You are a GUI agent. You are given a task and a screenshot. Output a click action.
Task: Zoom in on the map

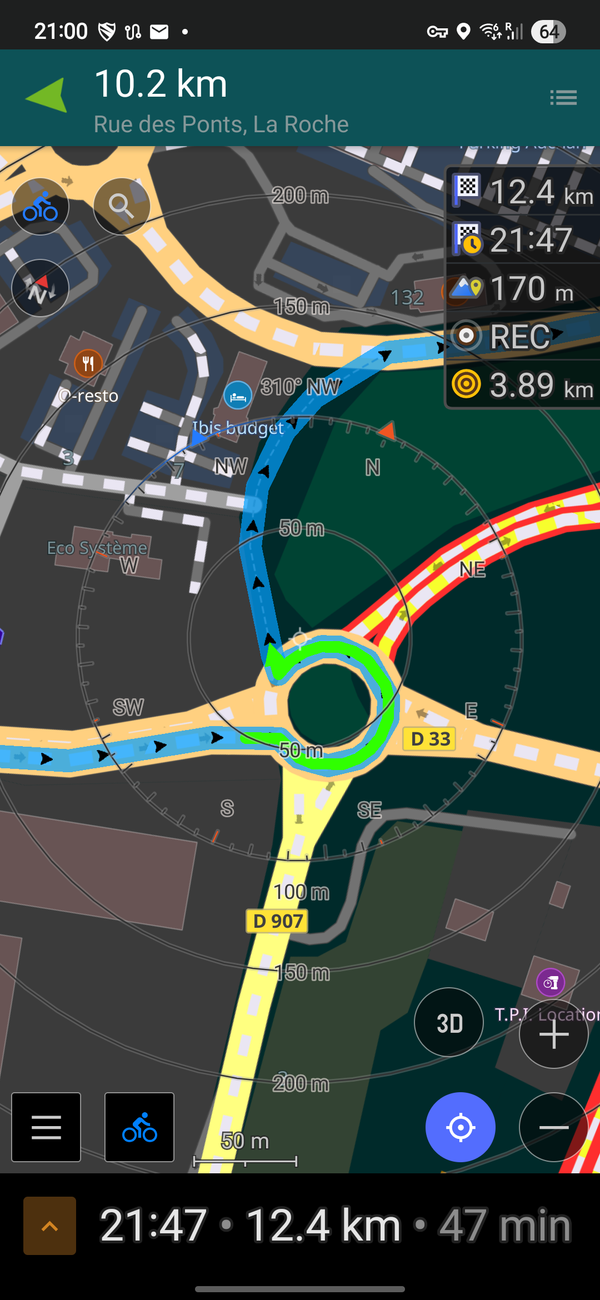click(553, 1034)
